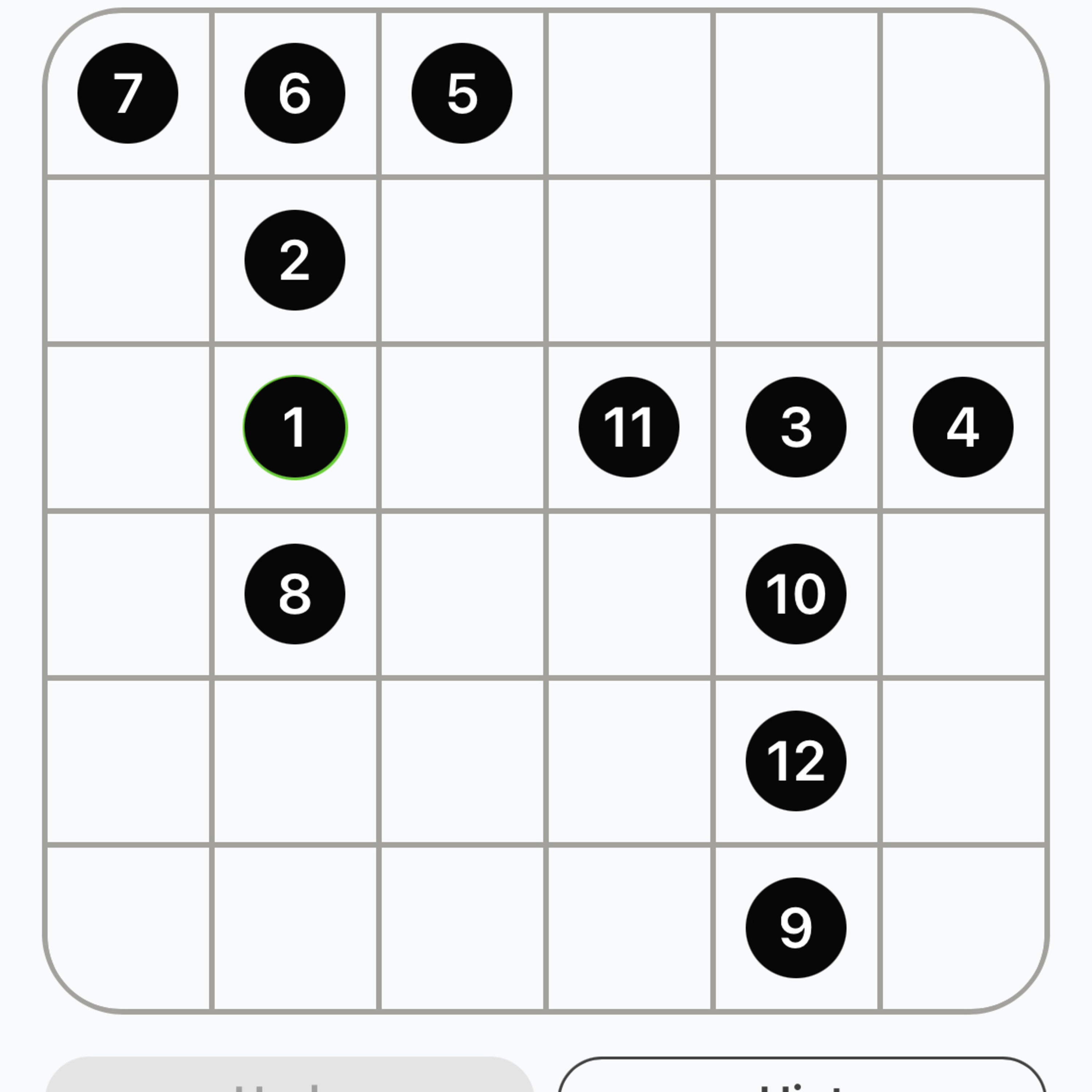
Task: Tap the cell containing number 3
Action: (796, 427)
